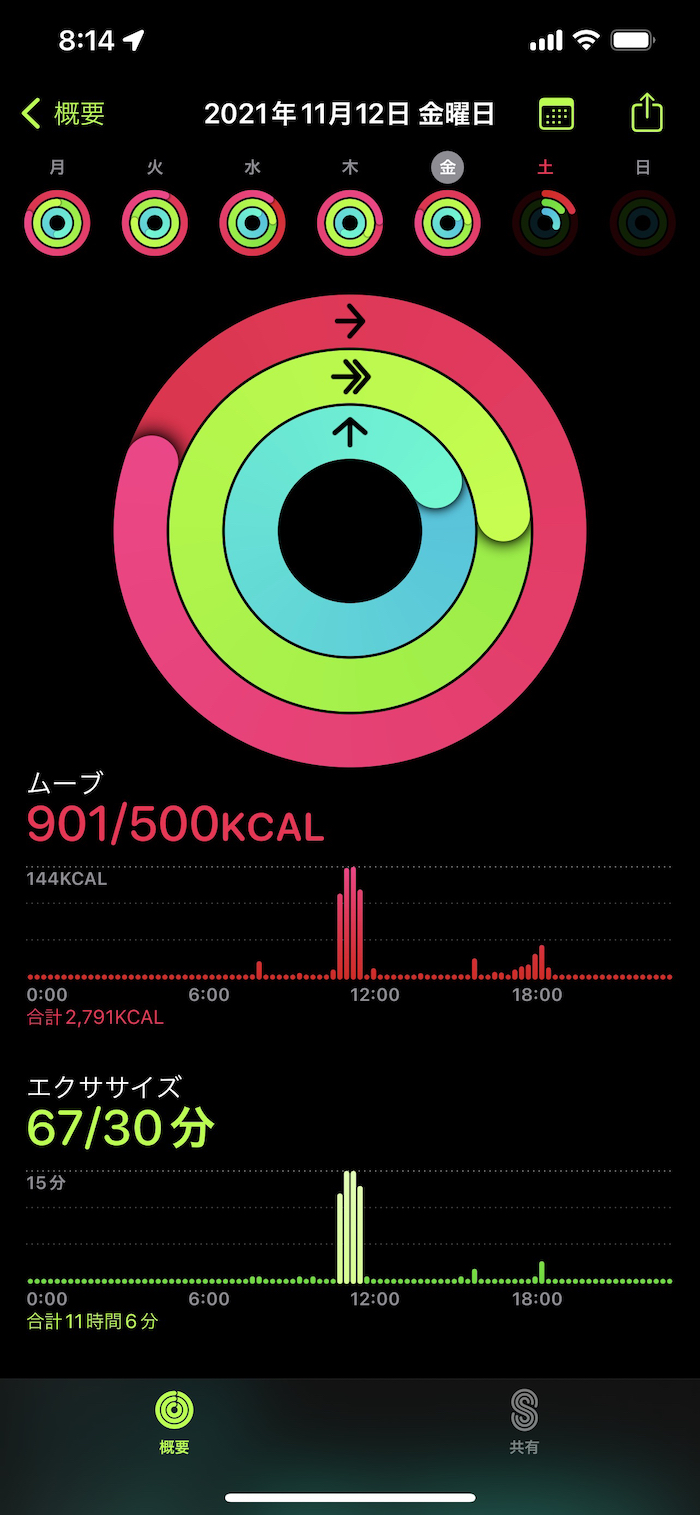Select Wednesday (水) activity rings
This screenshot has height=1515, width=700.
pyautogui.click(x=252, y=222)
